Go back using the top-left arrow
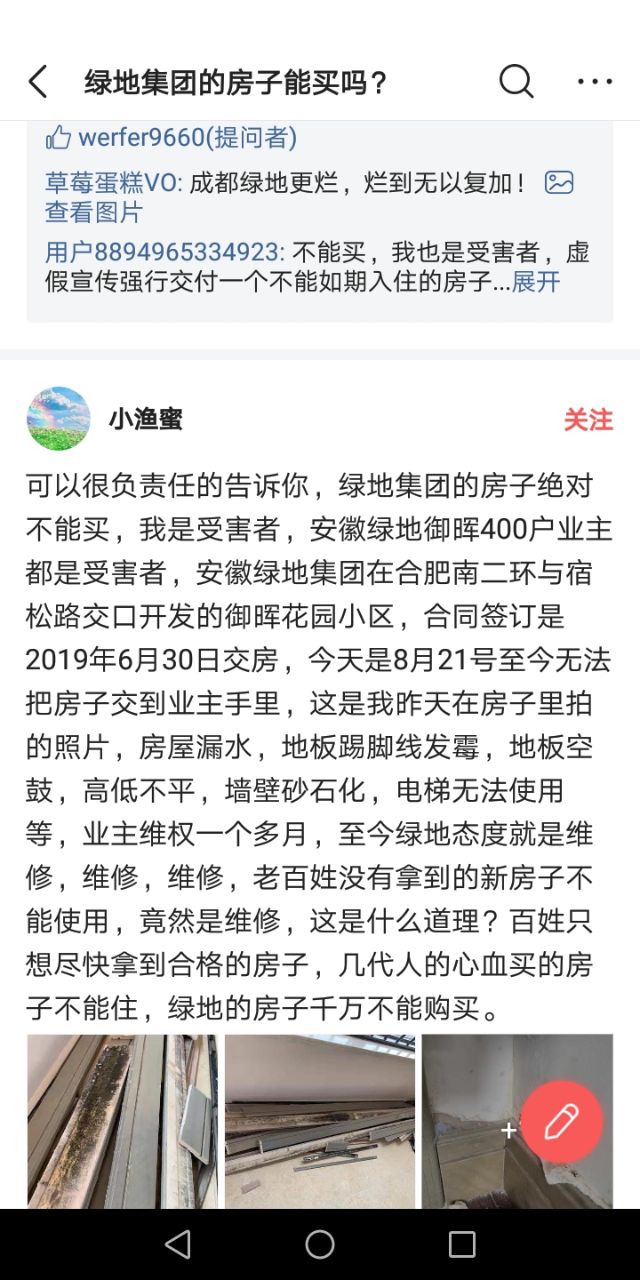Viewport: 640px width, 1280px height. click(x=38, y=82)
